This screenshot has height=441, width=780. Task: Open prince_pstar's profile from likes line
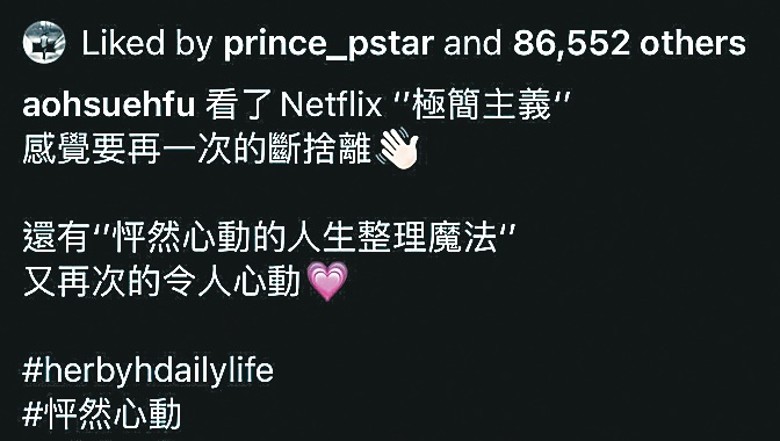[329, 43]
